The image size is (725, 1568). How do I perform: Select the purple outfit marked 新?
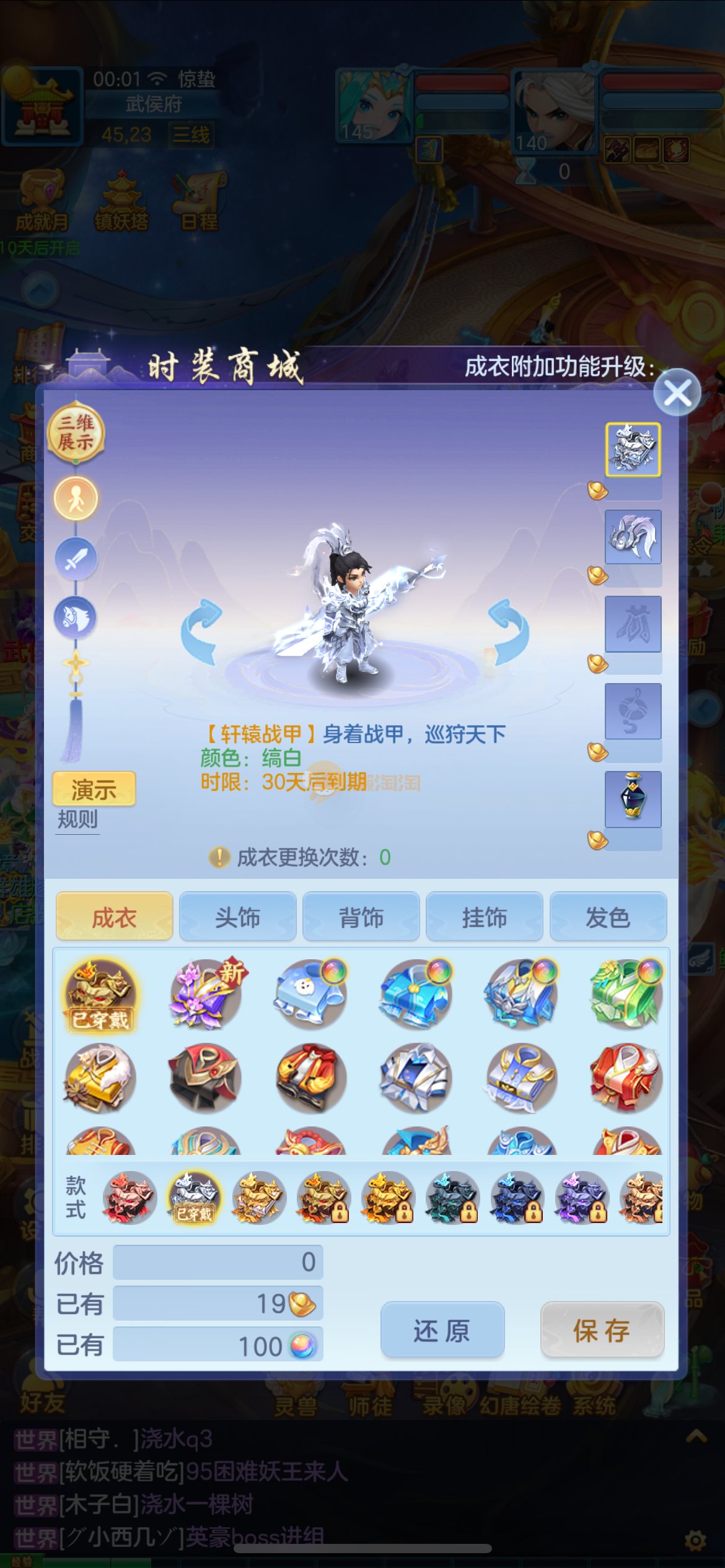[206, 993]
